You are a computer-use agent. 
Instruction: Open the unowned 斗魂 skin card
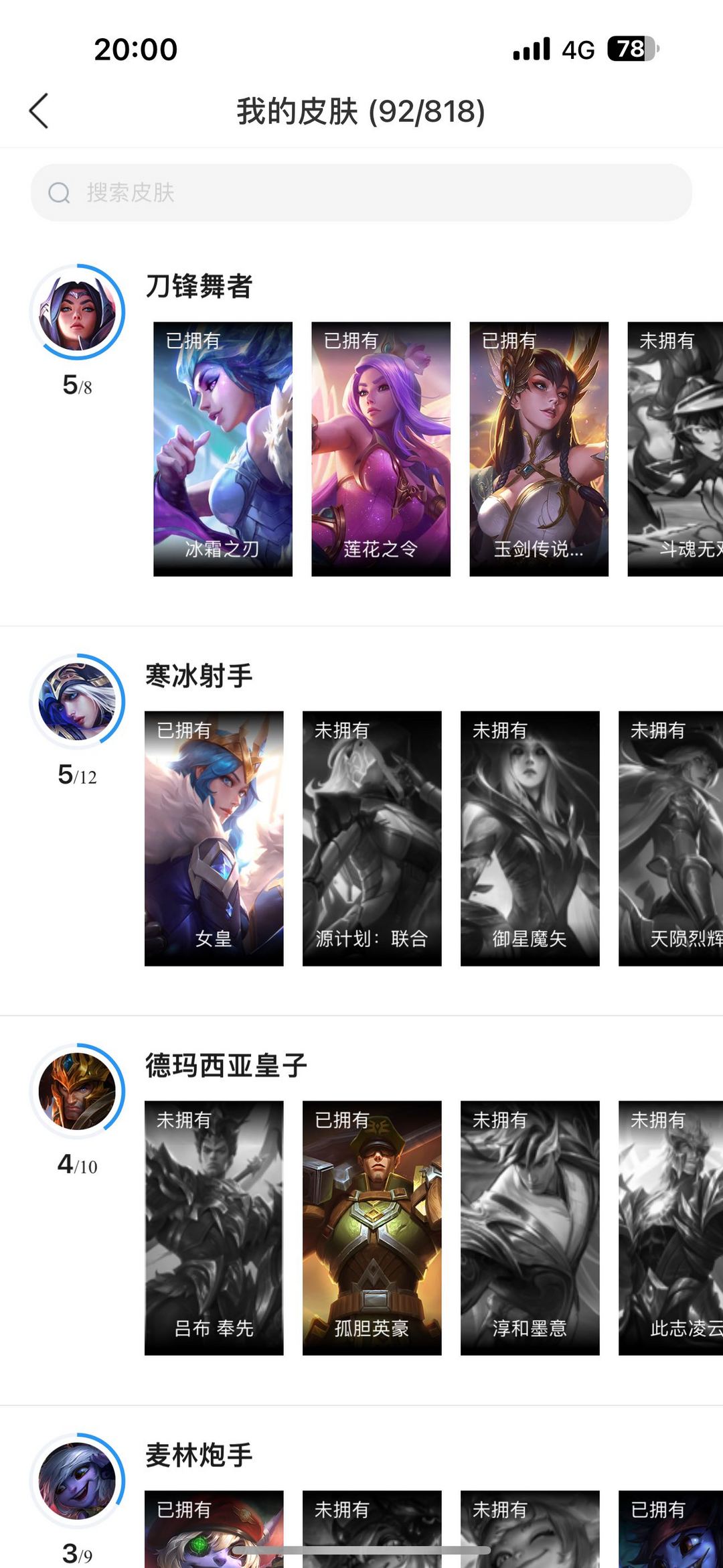click(x=676, y=449)
